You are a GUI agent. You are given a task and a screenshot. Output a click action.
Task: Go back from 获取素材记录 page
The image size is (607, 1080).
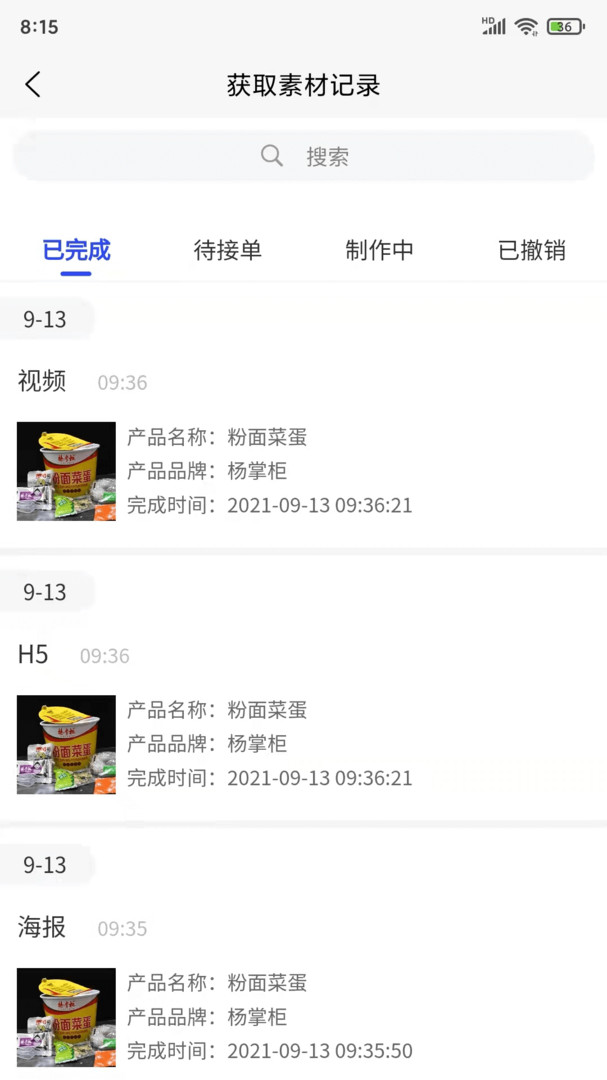(x=33, y=85)
